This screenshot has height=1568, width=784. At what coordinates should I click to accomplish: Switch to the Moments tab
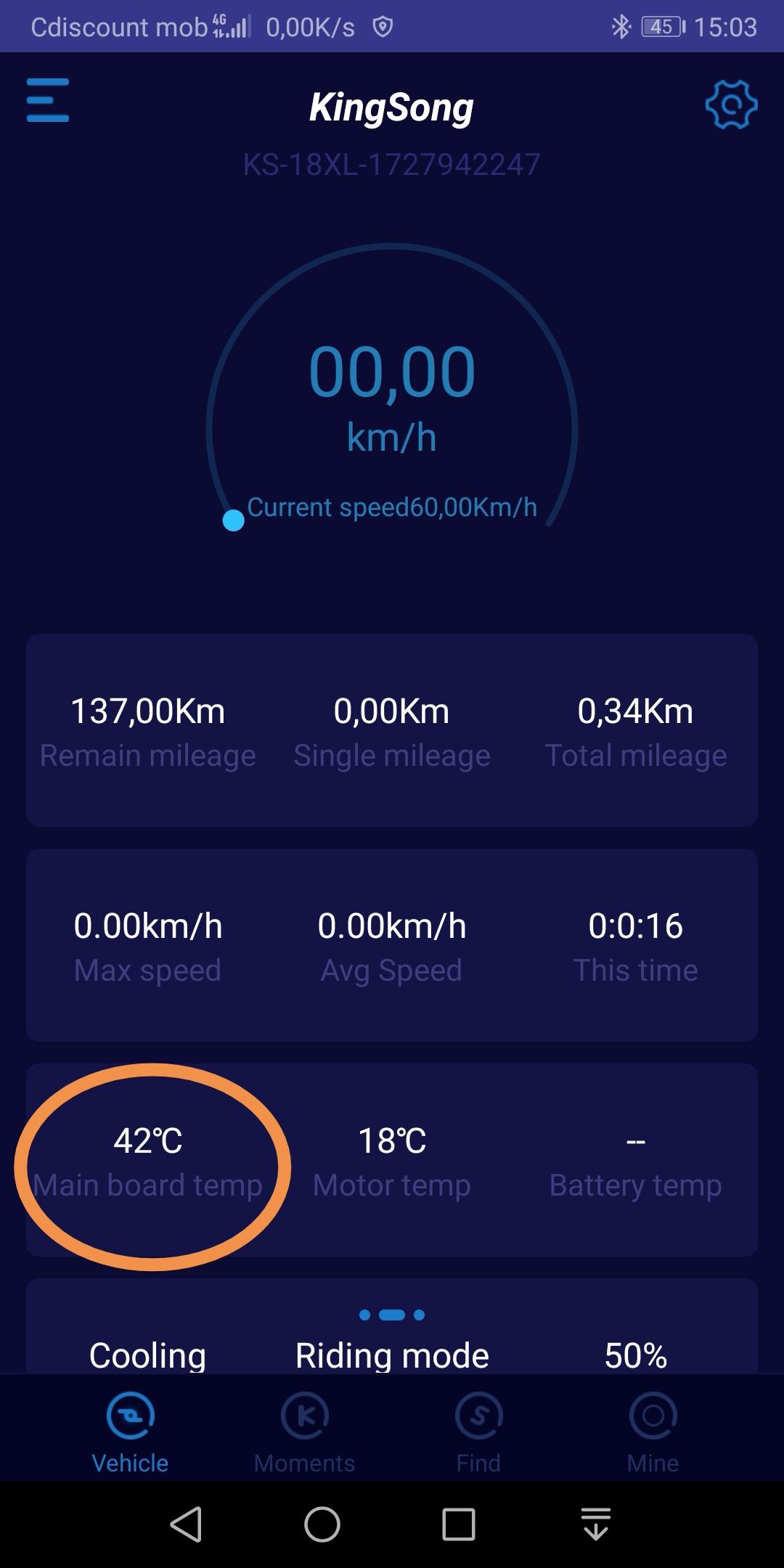click(x=304, y=1433)
